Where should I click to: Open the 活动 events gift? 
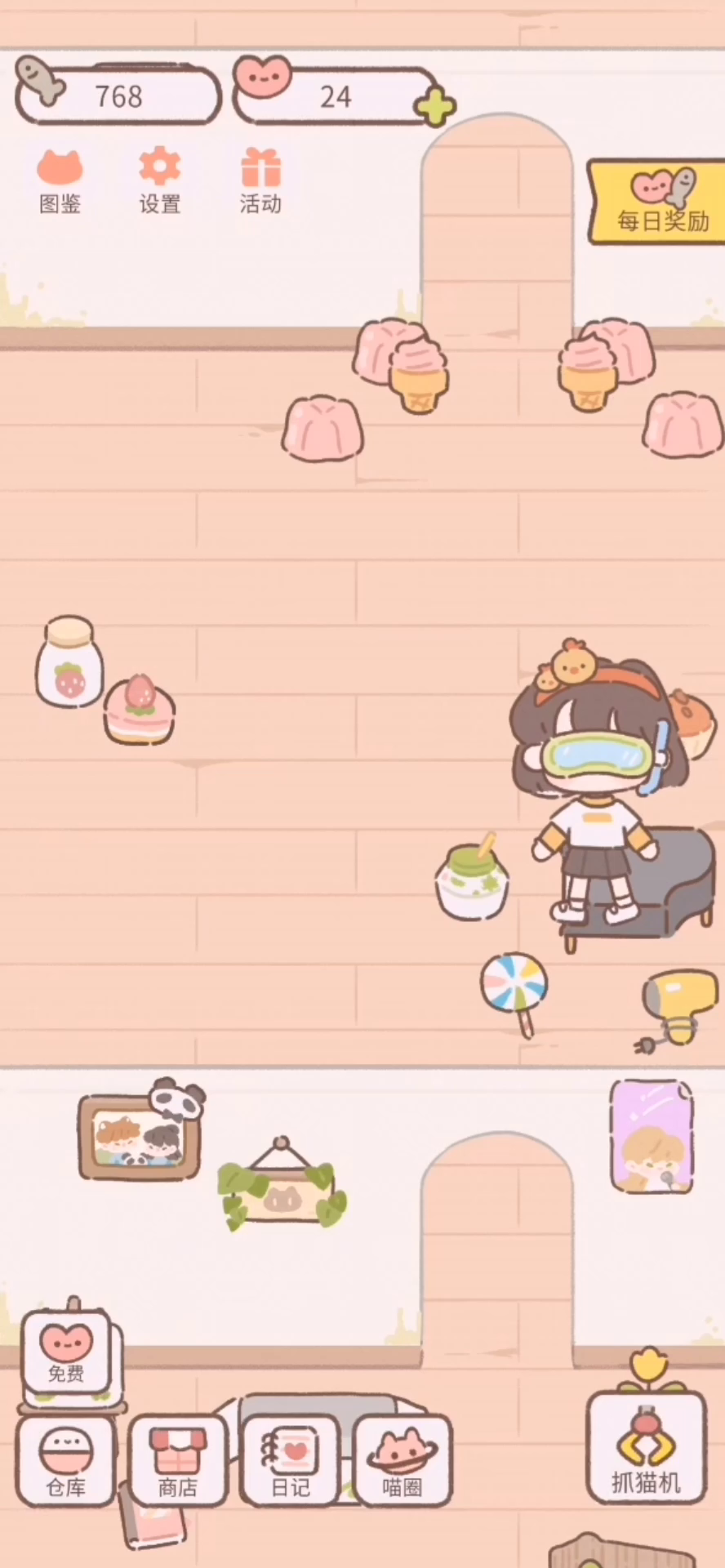(260, 183)
